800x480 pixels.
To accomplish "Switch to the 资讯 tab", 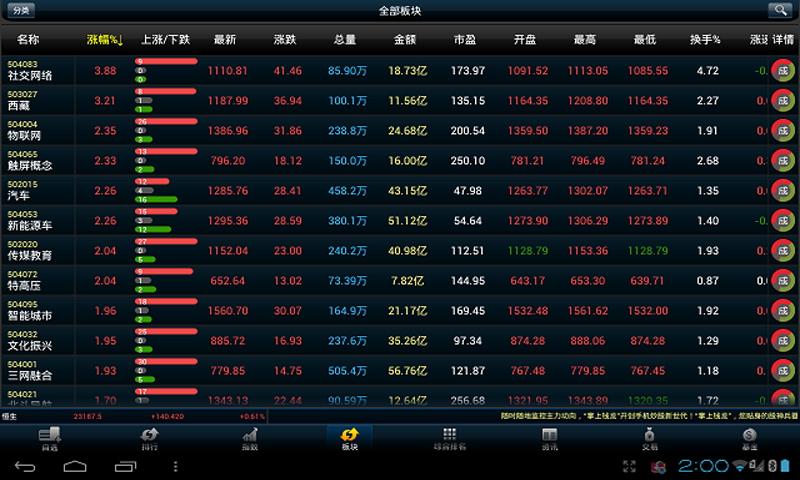I will point(549,439).
